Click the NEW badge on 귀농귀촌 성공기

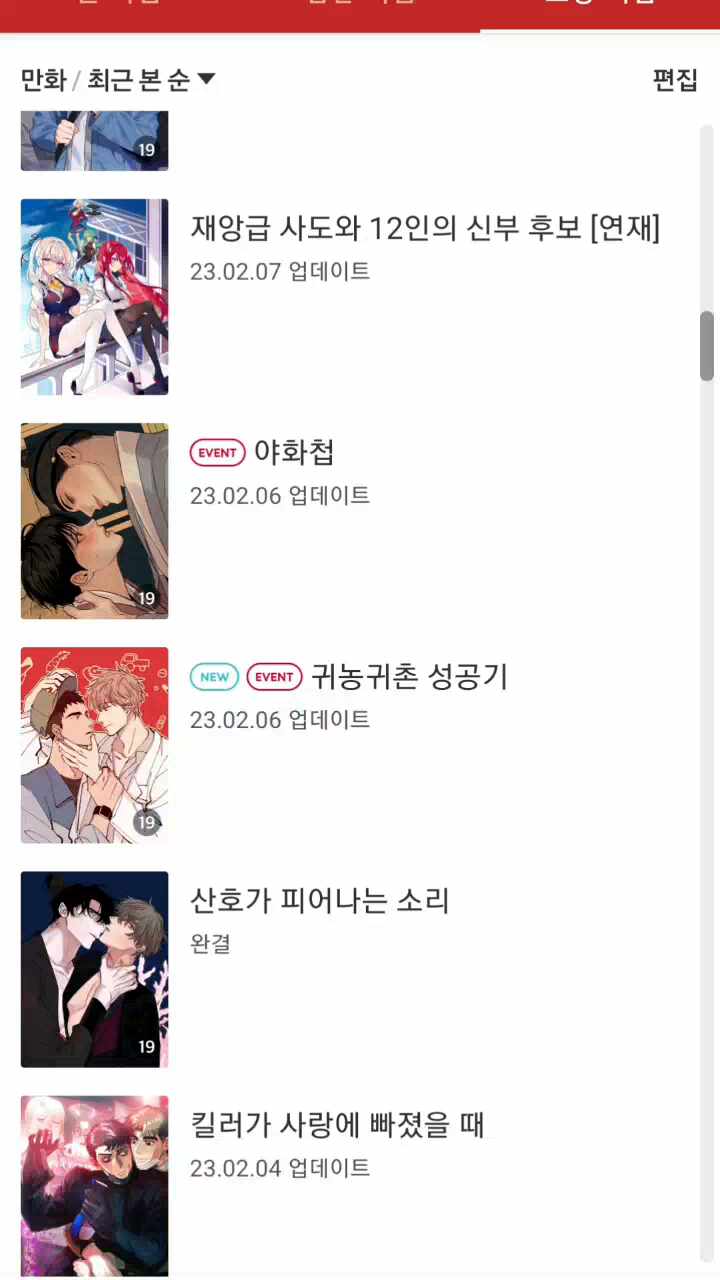[x=214, y=677]
